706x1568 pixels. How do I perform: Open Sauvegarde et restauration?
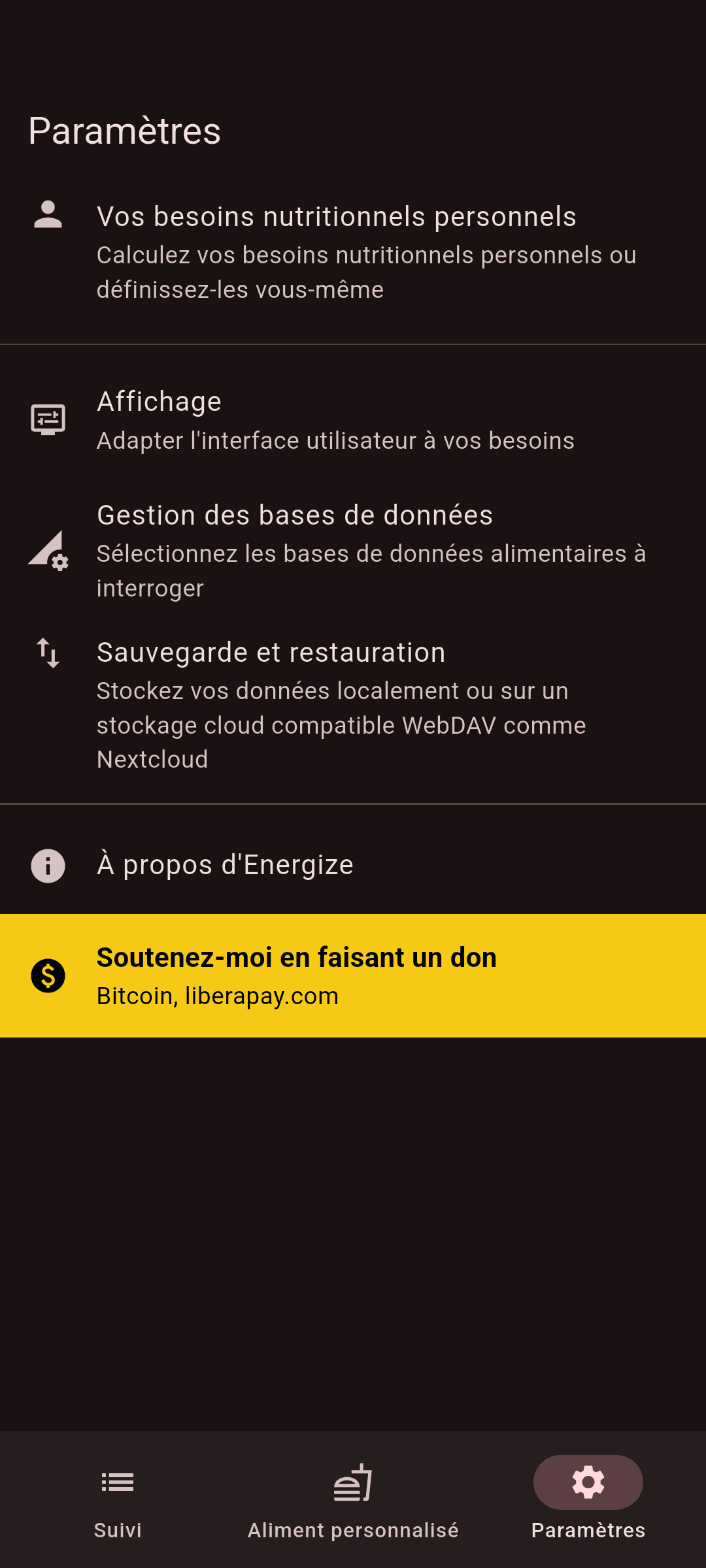click(x=353, y=704)
